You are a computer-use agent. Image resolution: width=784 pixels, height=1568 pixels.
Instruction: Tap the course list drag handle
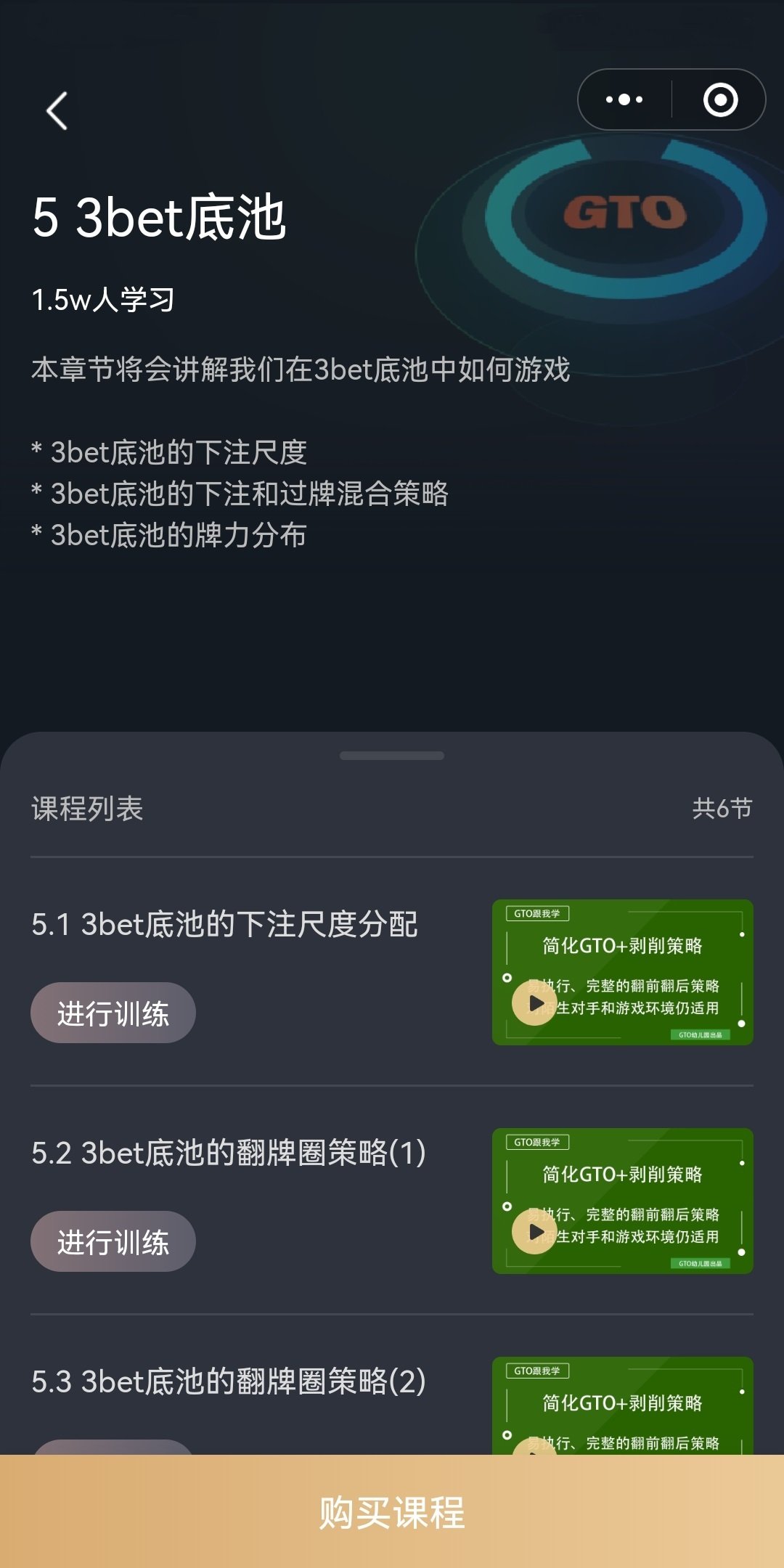click(x=392, y=756)
